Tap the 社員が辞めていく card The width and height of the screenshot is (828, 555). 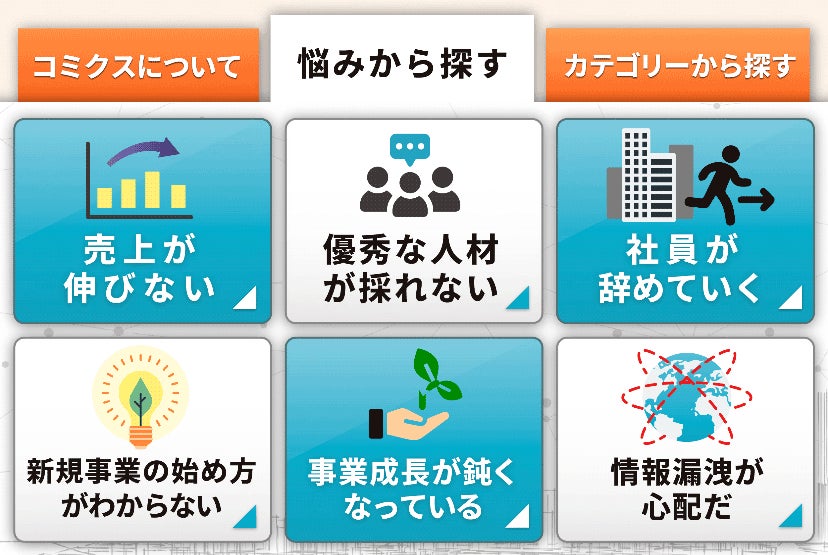(685, 221)
